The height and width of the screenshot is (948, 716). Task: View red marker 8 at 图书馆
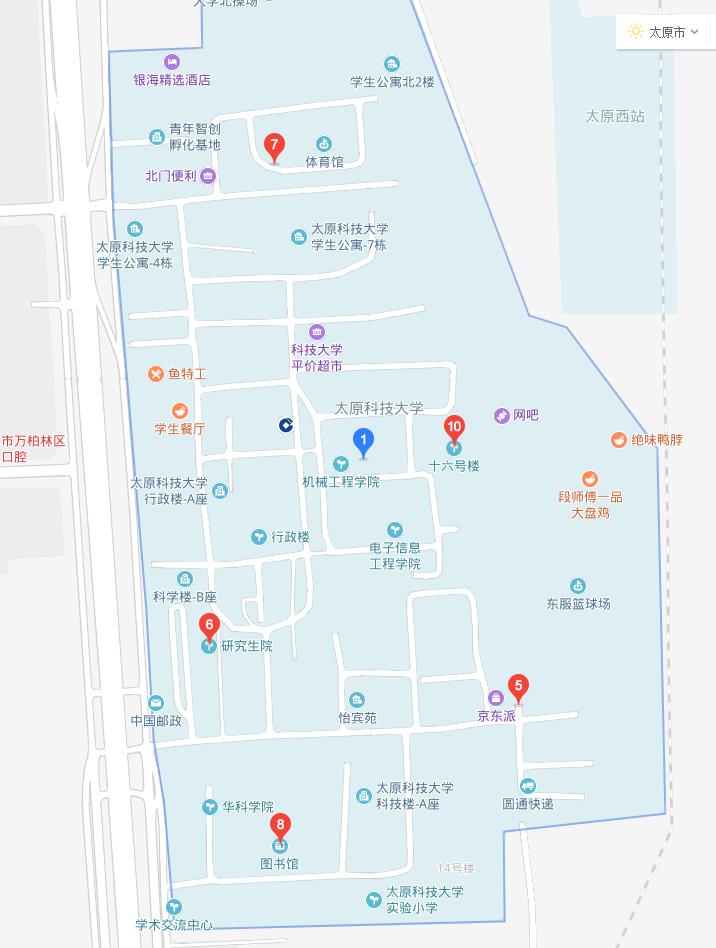pyautogui.click(x=280, y=827)
